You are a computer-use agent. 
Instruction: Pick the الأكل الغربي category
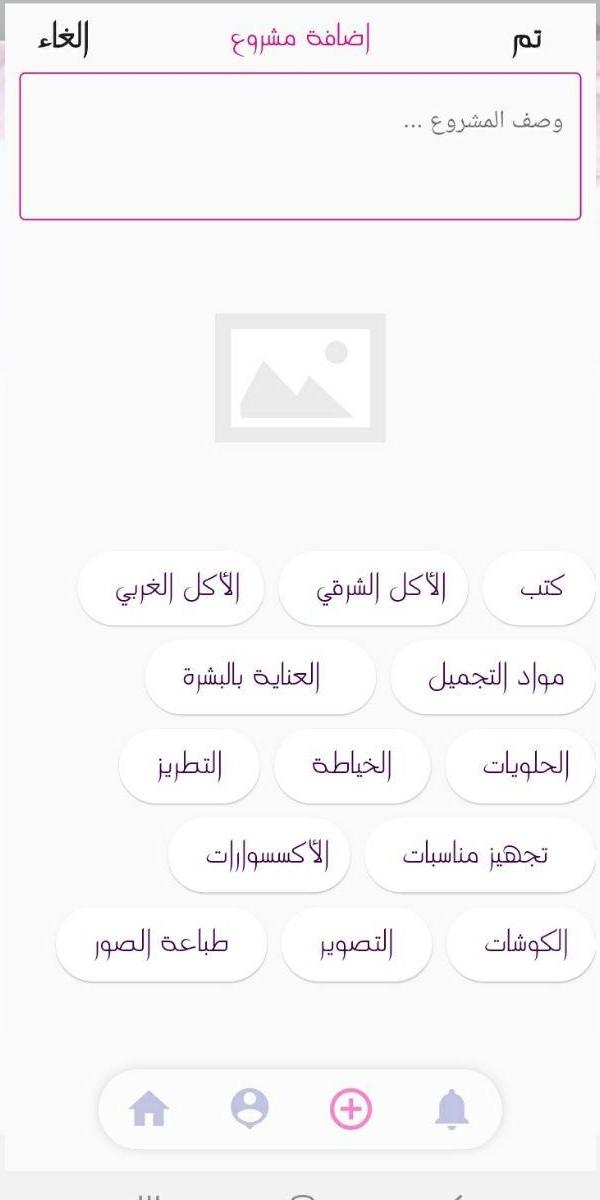(x=171, y=588)
